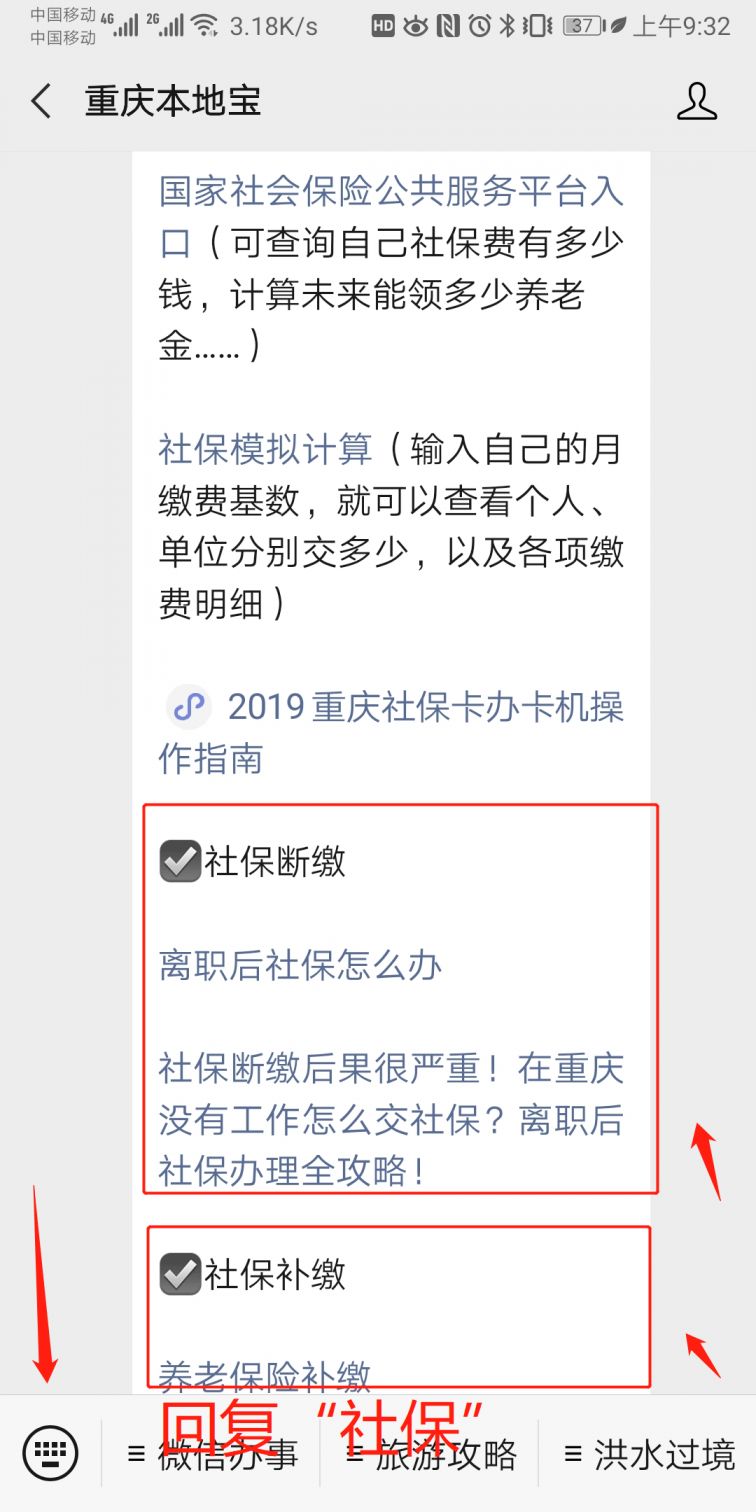This screenshot has height=1512, width=756.
Task: Open the 养老保险补缴 link
Action: click(266, 1376)
